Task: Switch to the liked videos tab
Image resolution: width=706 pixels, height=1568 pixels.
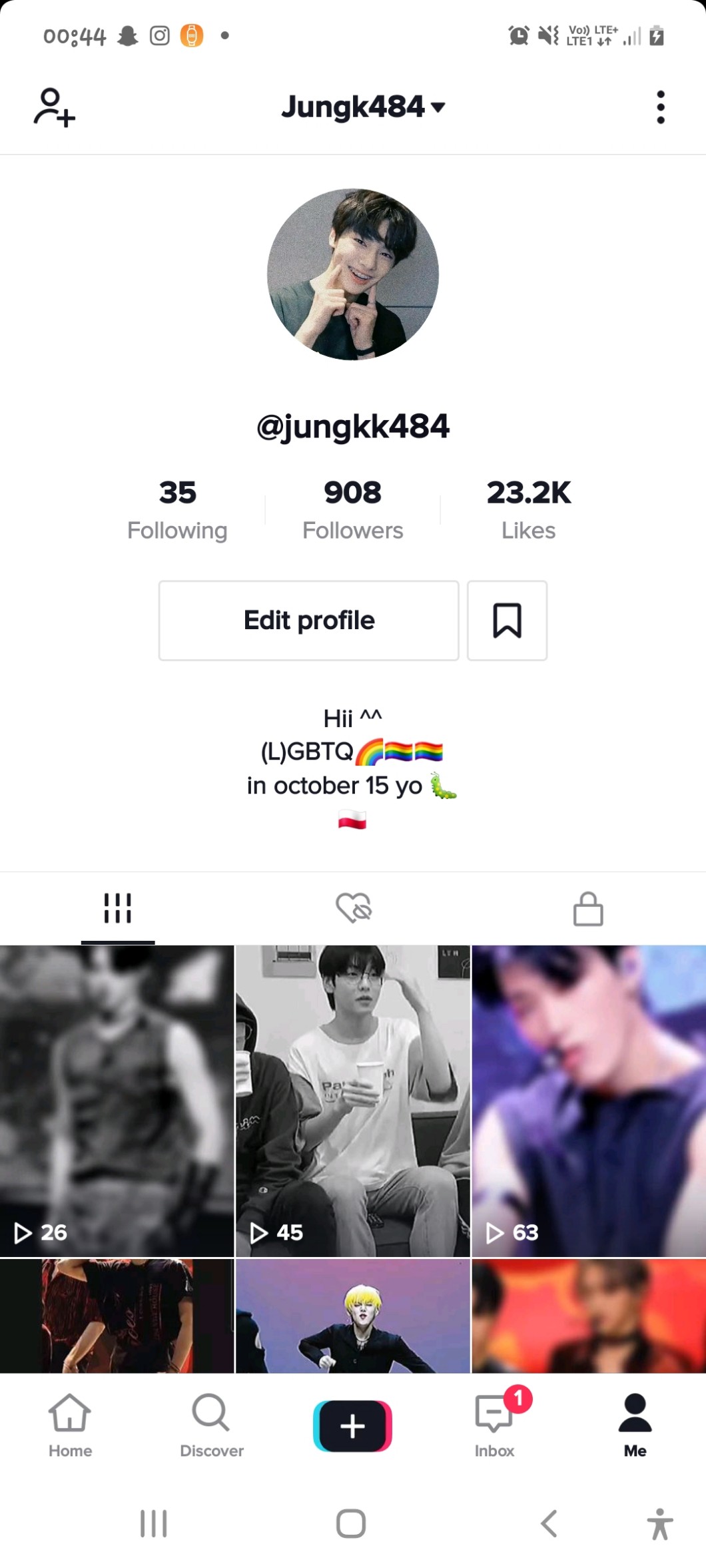Action: 354,908
